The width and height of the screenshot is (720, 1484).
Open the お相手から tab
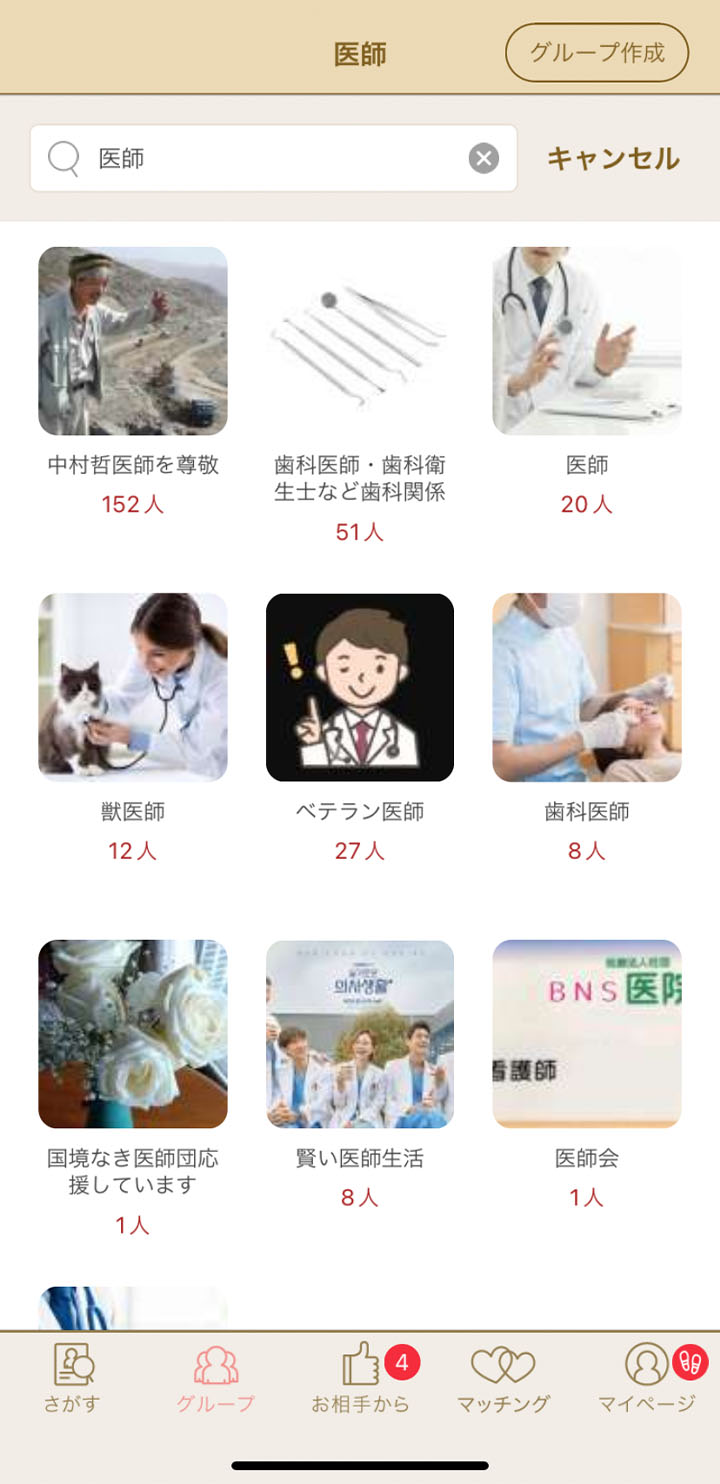pyautogui.click(x=361, y=1379)
